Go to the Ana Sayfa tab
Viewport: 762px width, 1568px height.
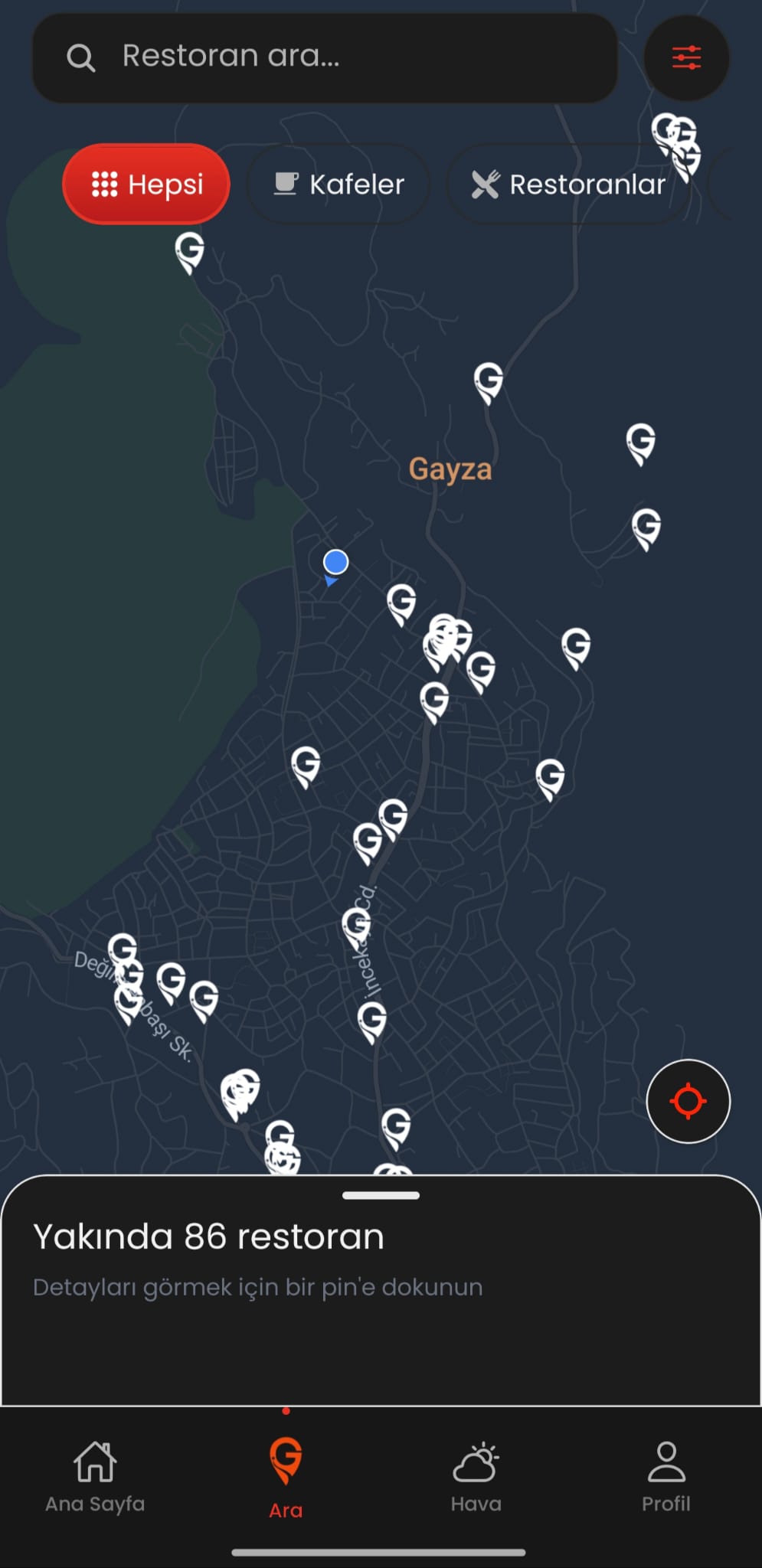pyautogui.click(x=95, y=1476)
